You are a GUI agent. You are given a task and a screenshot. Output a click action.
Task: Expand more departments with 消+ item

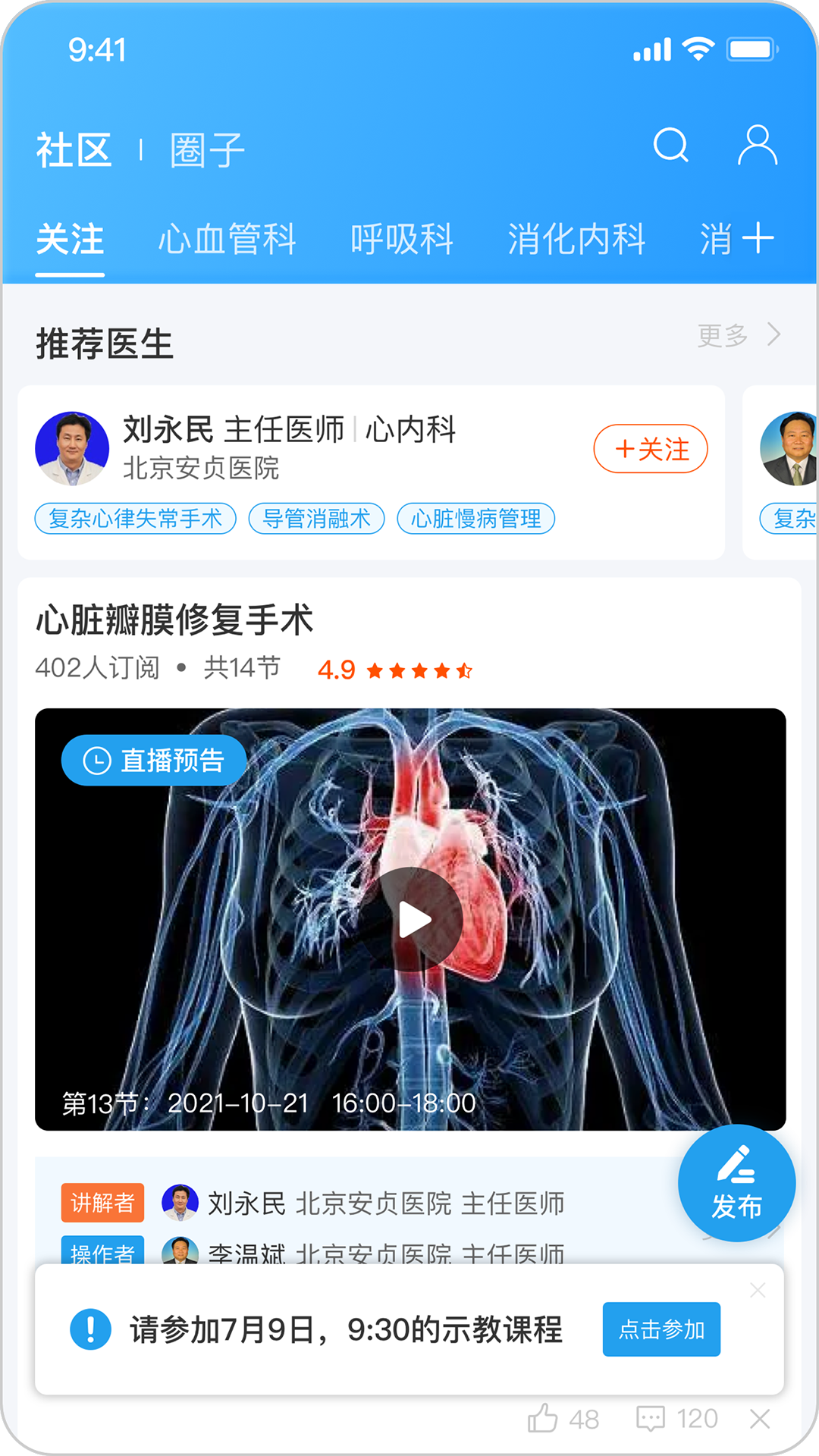pos(737,240)
